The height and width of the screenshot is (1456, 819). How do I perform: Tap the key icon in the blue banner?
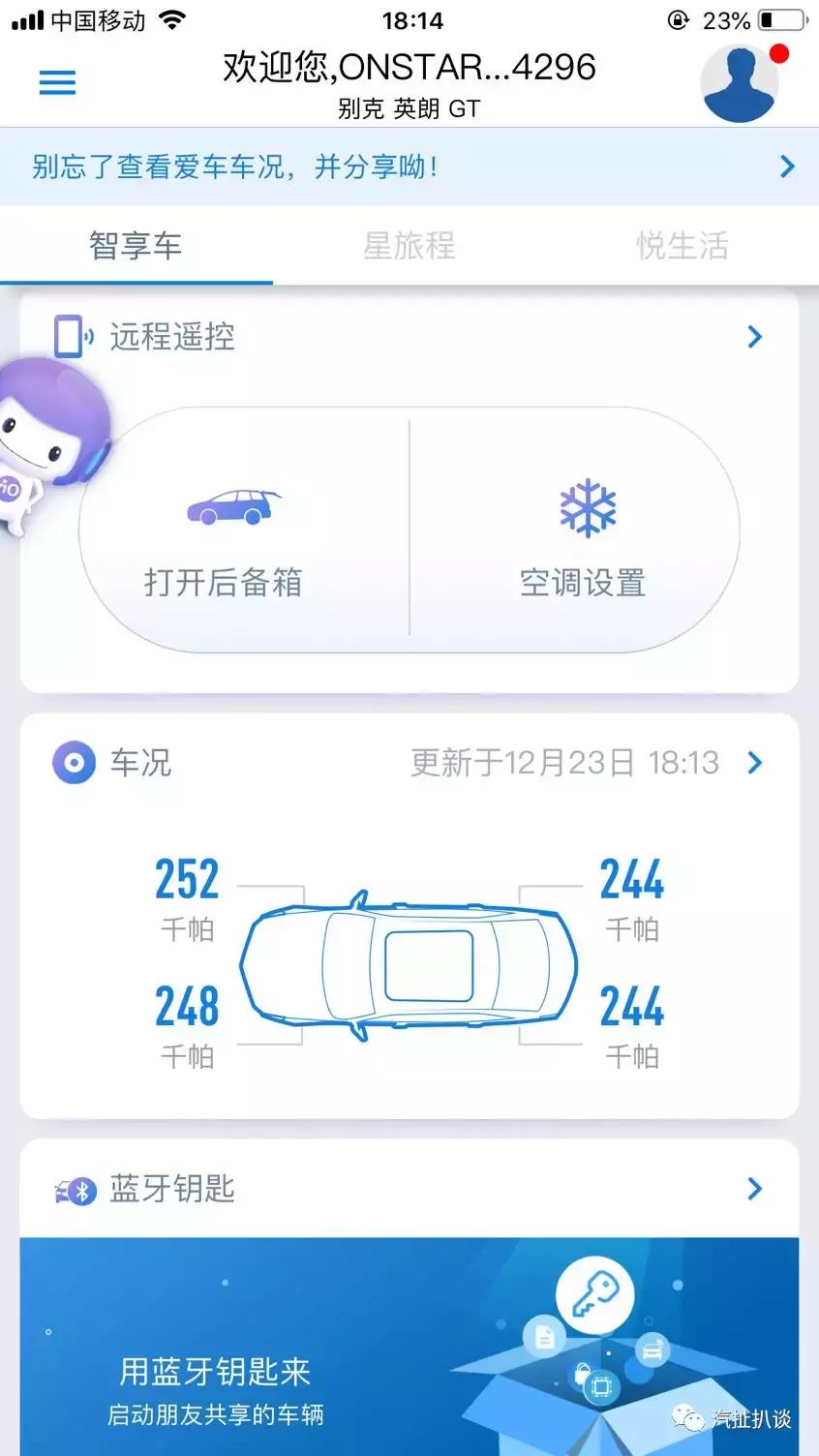pyautogui.click(x=594, y=1294)
